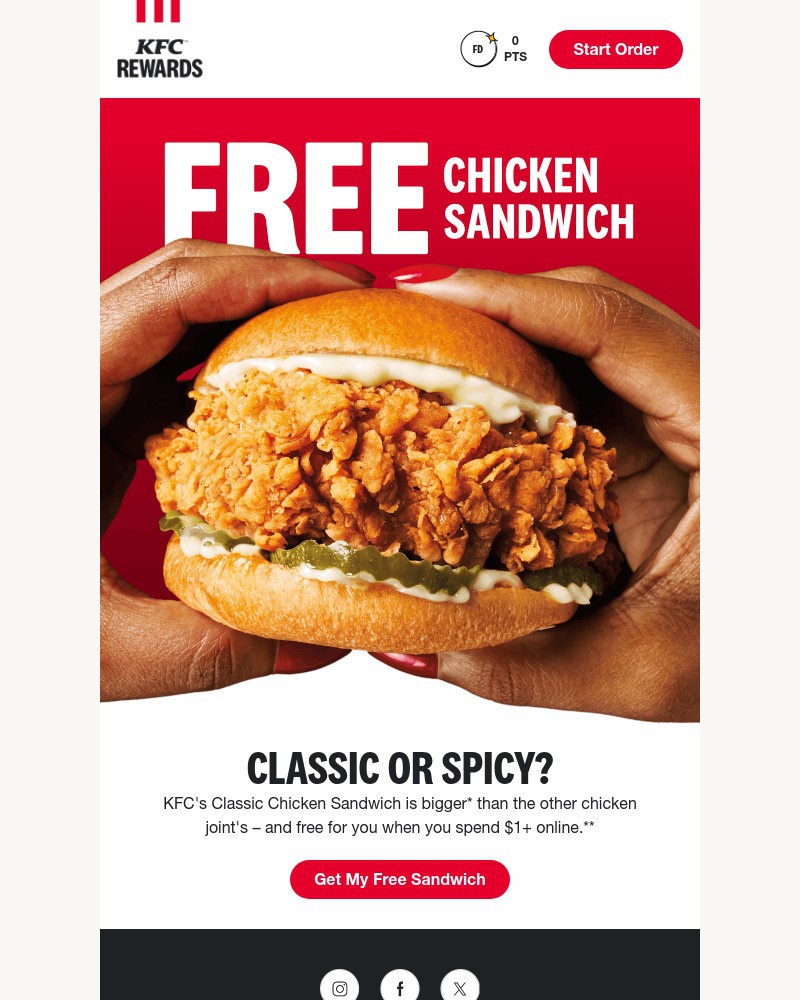Visit KFC on Facebook
Viewport: 800px width, 1000px height.
point(400,988)
